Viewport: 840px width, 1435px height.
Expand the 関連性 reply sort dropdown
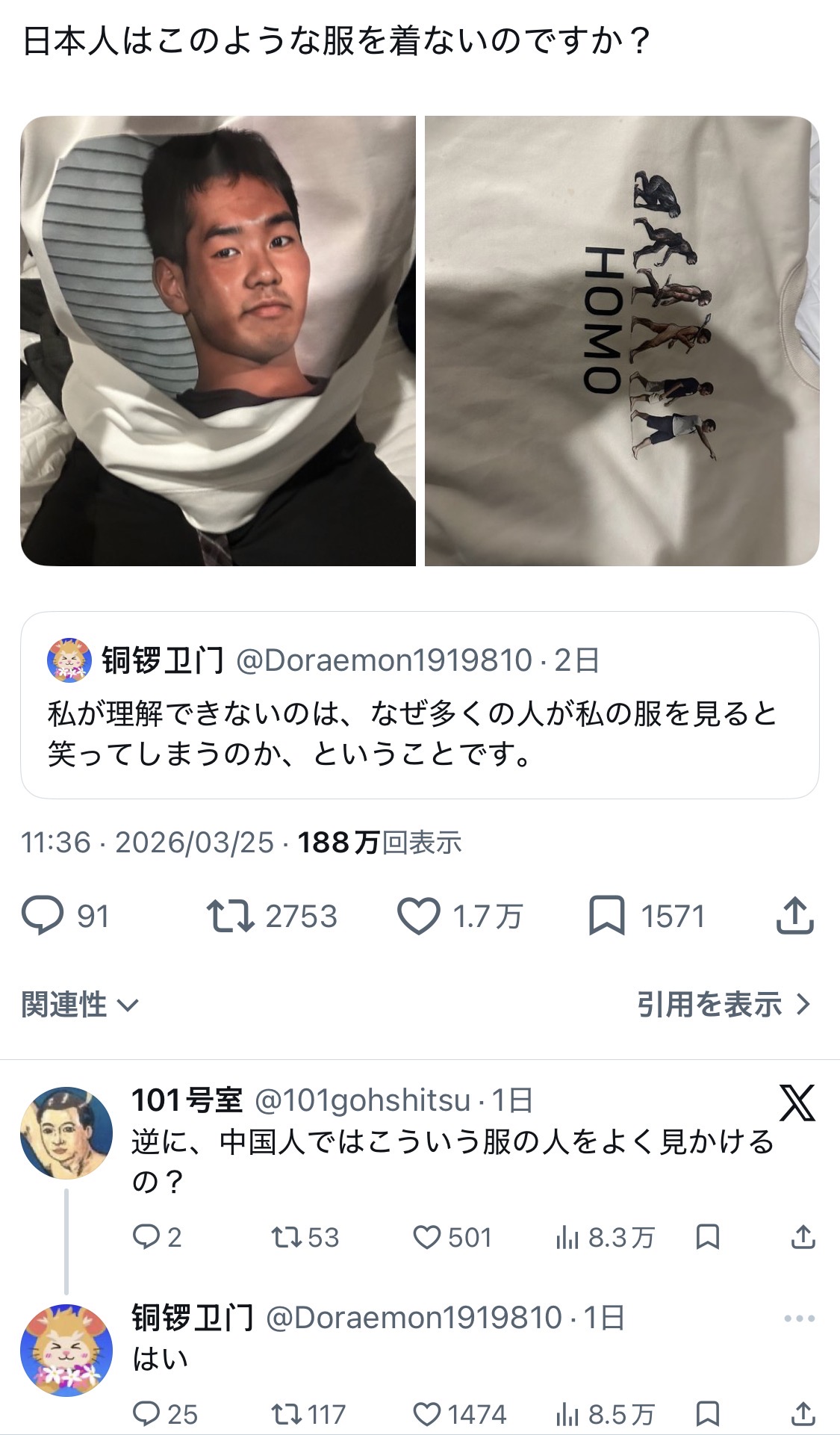coord(80,1004)
